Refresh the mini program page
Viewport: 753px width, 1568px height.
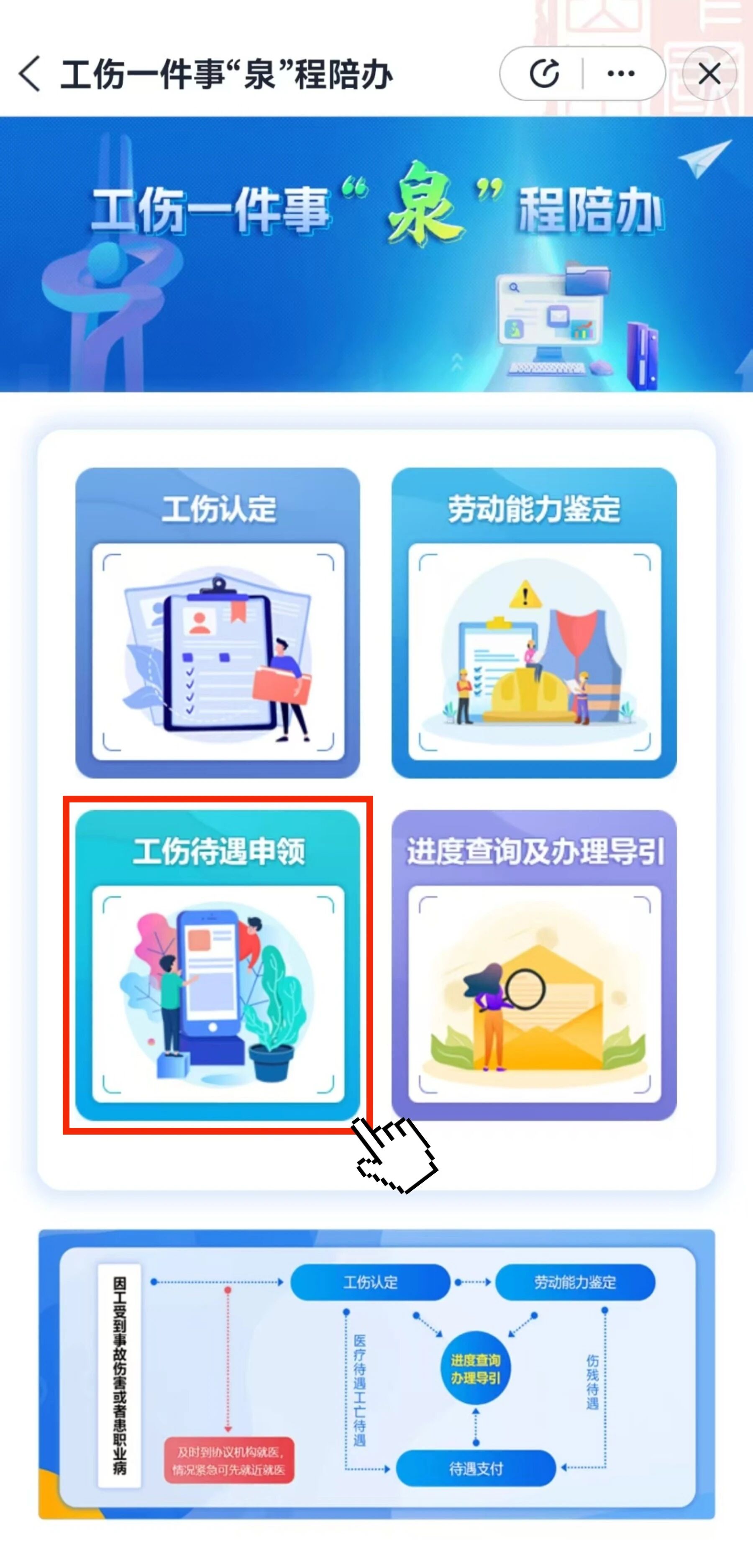click(543, 74)
